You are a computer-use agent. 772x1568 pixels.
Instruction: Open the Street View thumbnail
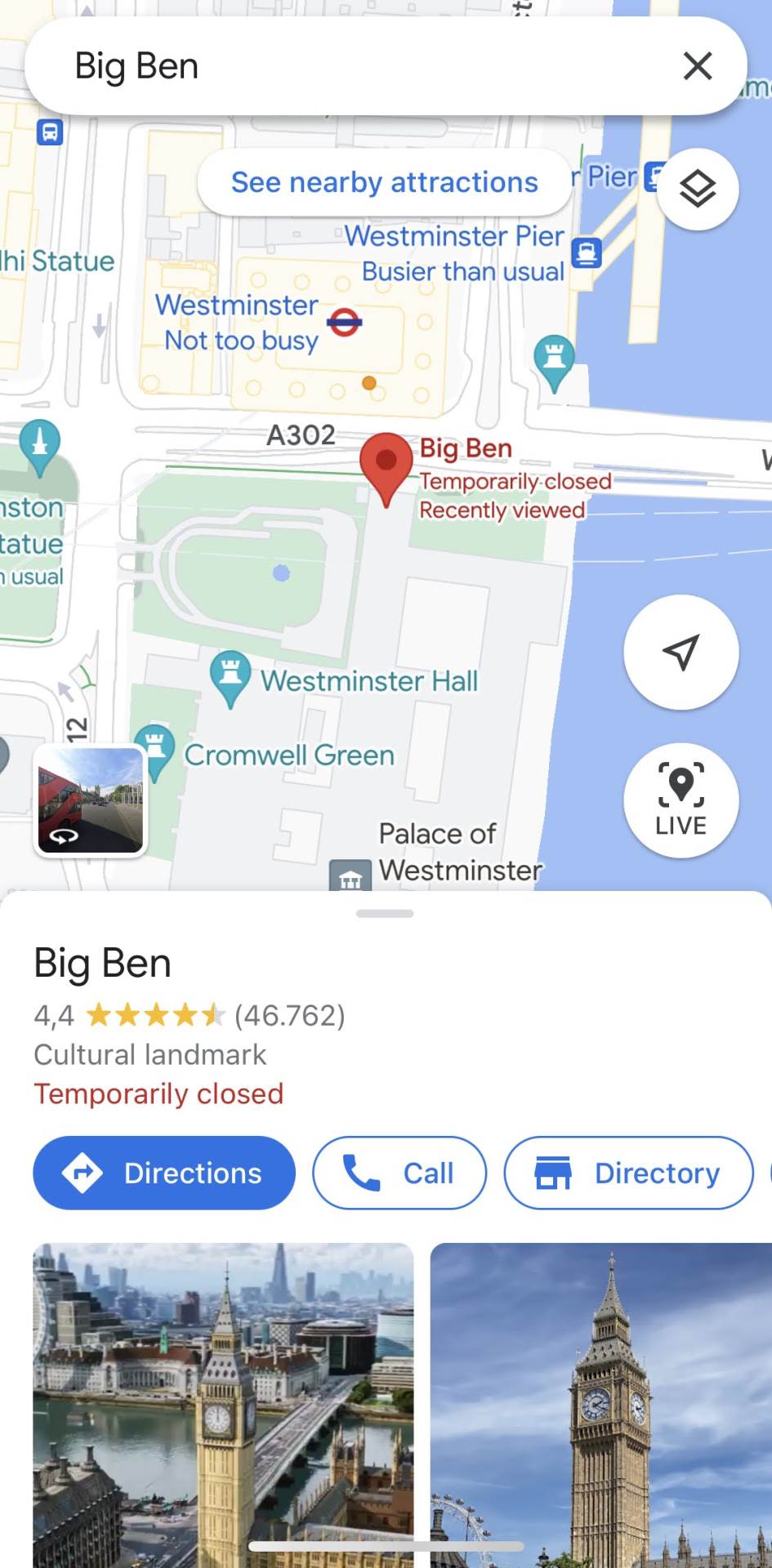91,800
